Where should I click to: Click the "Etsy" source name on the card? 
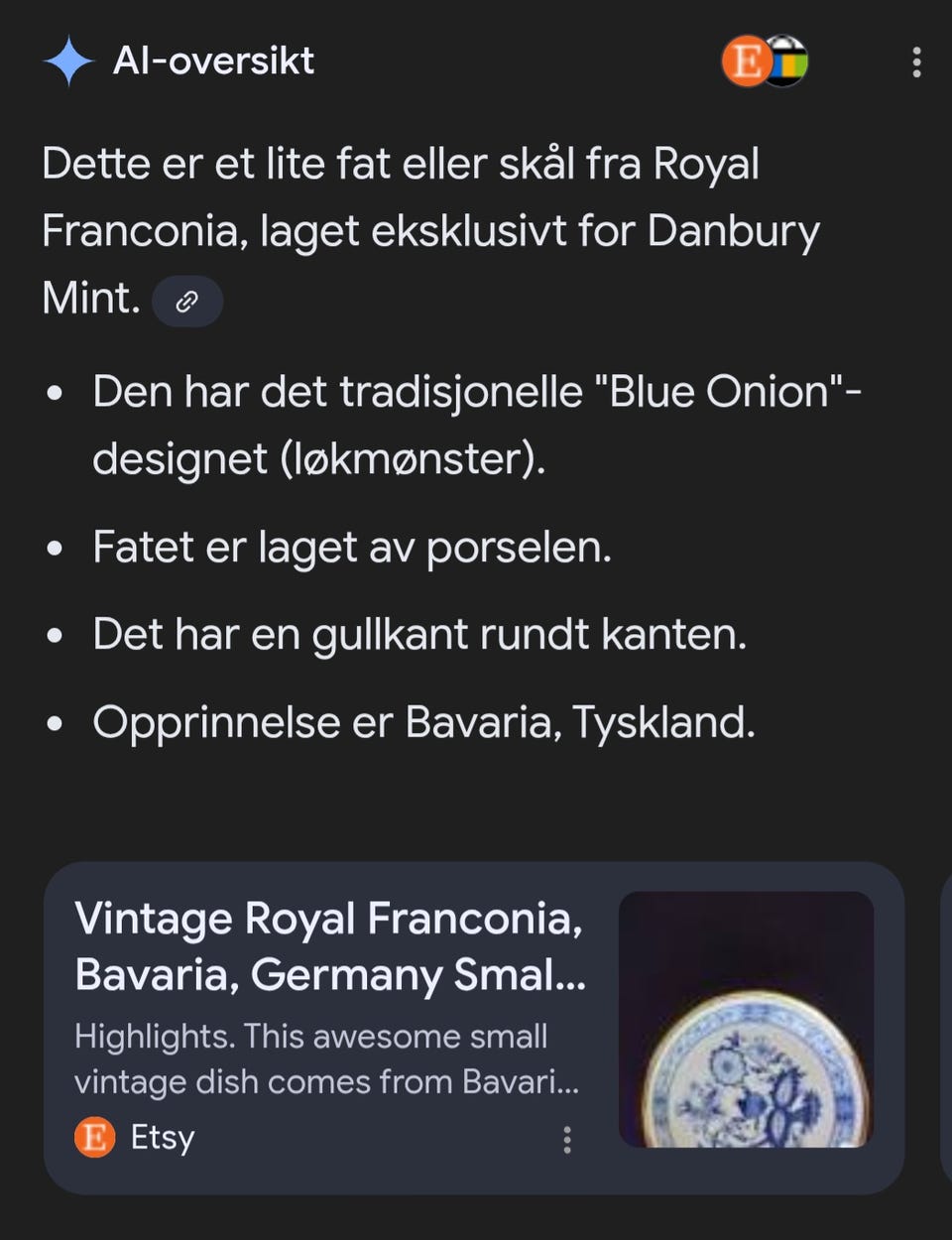162,1138
